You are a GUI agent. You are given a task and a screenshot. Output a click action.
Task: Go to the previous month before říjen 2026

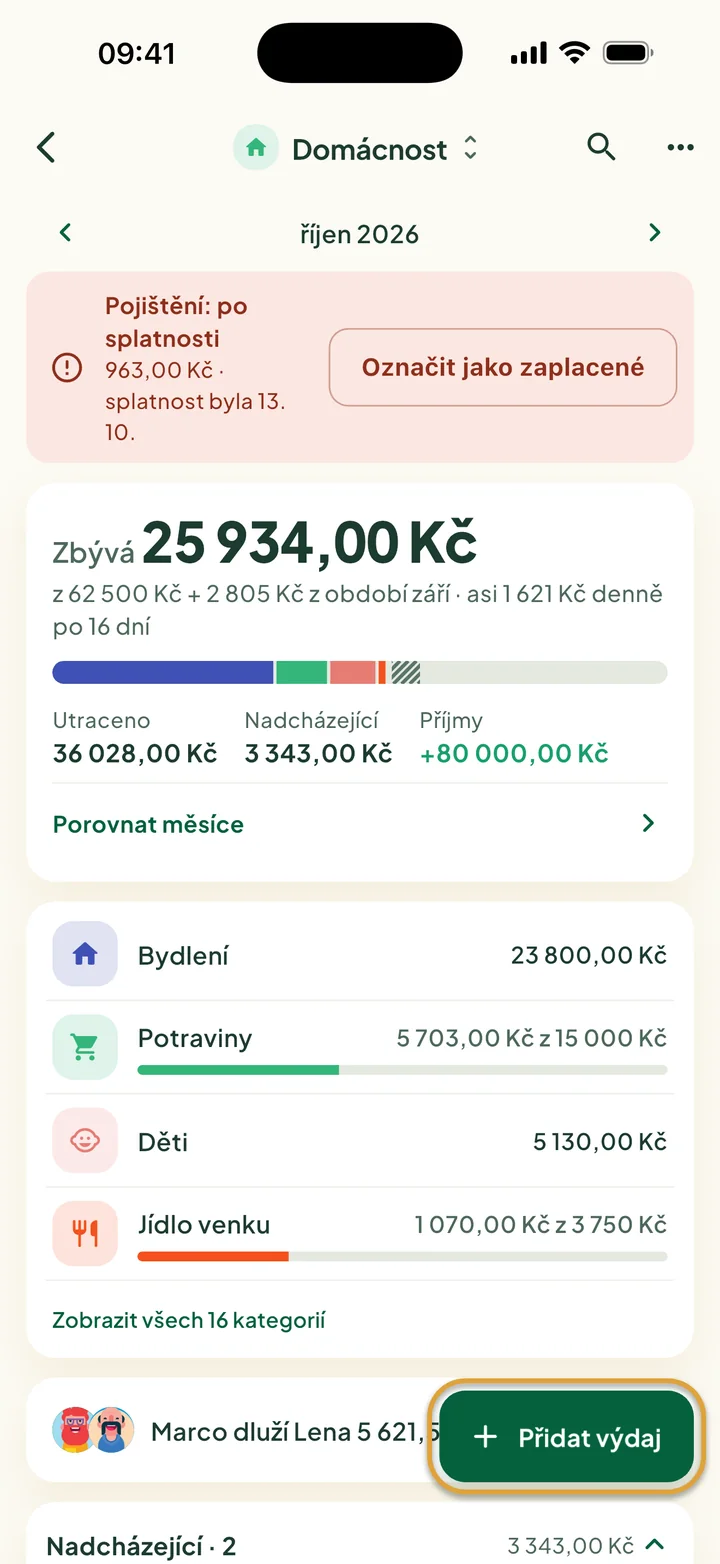click(x=65, y=233)
